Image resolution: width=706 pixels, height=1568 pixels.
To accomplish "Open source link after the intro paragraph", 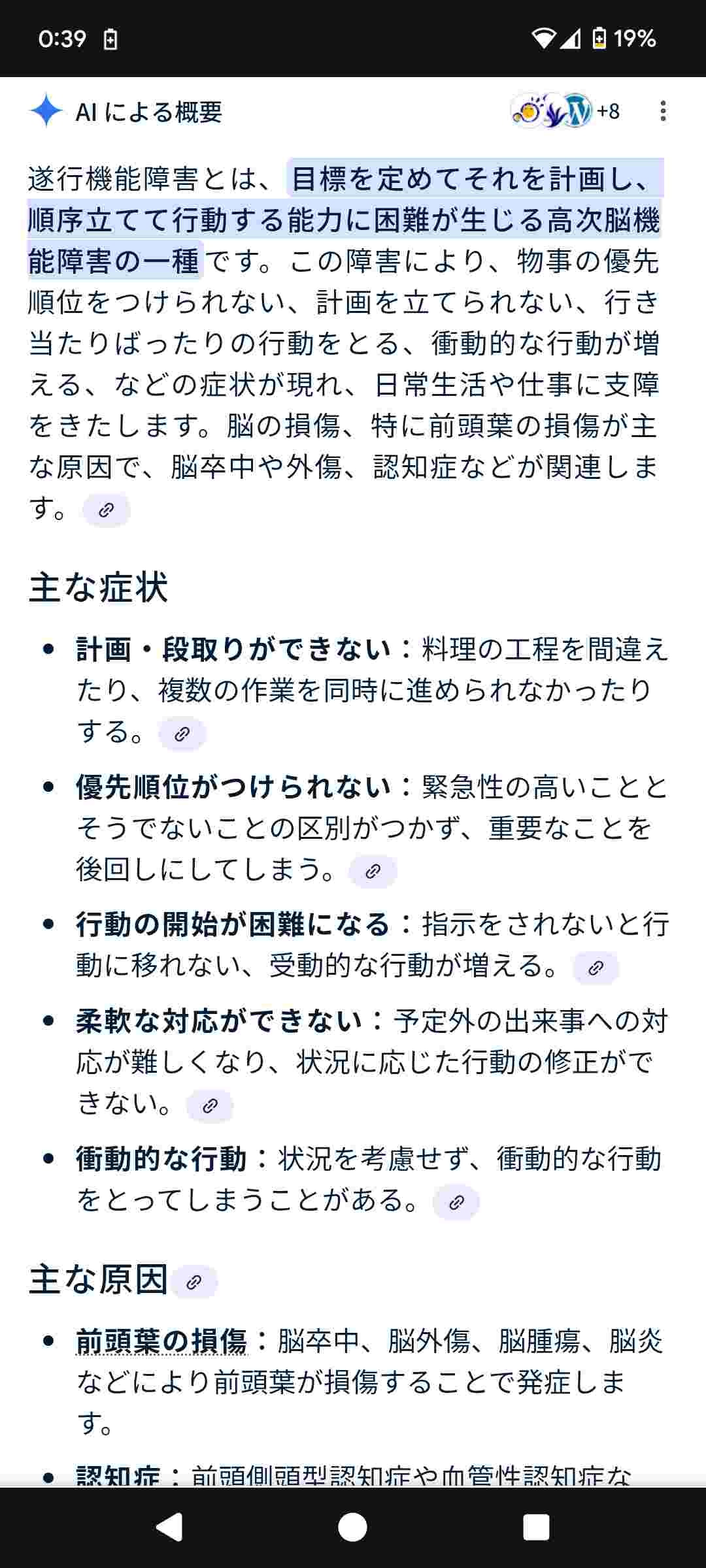I will [x=106, y=510].
